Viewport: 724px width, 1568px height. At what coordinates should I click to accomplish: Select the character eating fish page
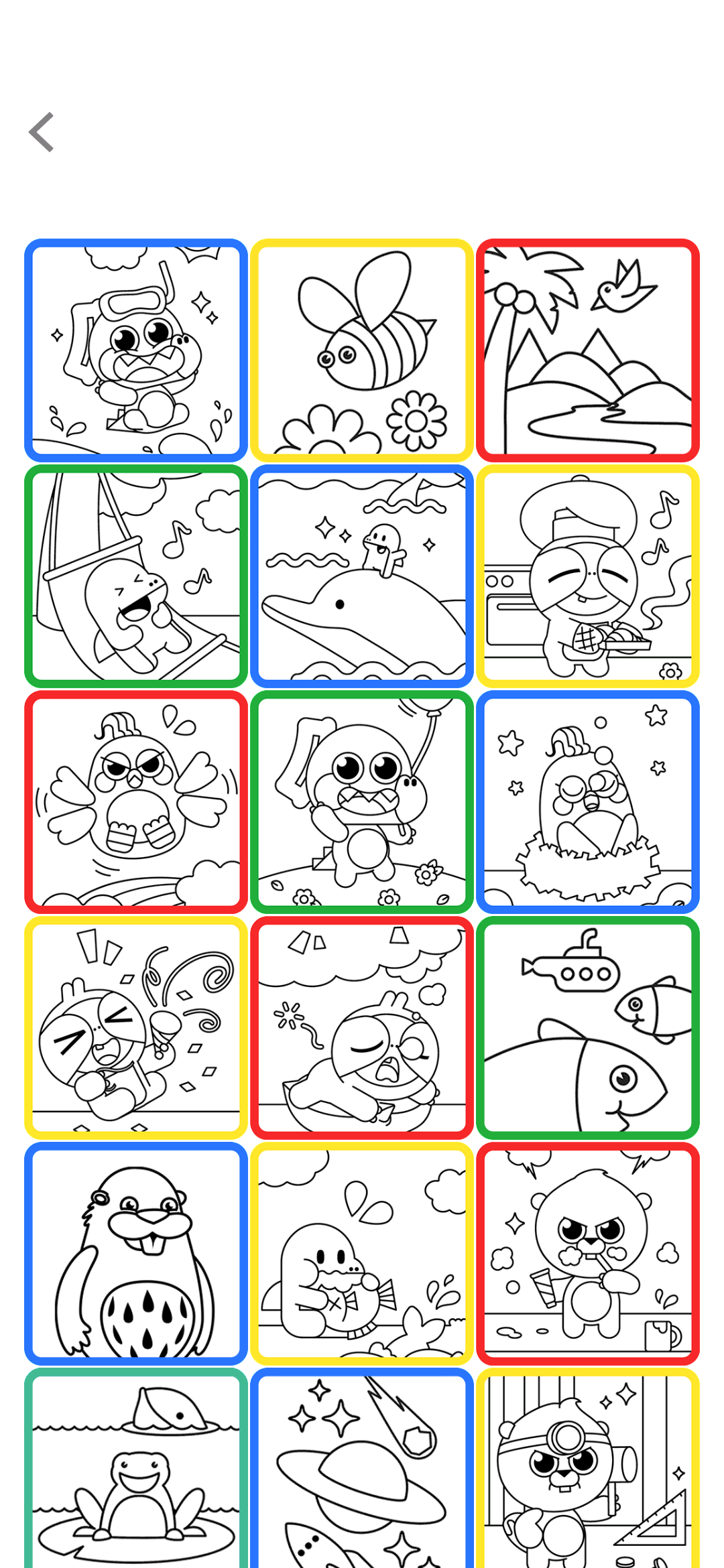pyautogui.click(x=362, y=1253)
